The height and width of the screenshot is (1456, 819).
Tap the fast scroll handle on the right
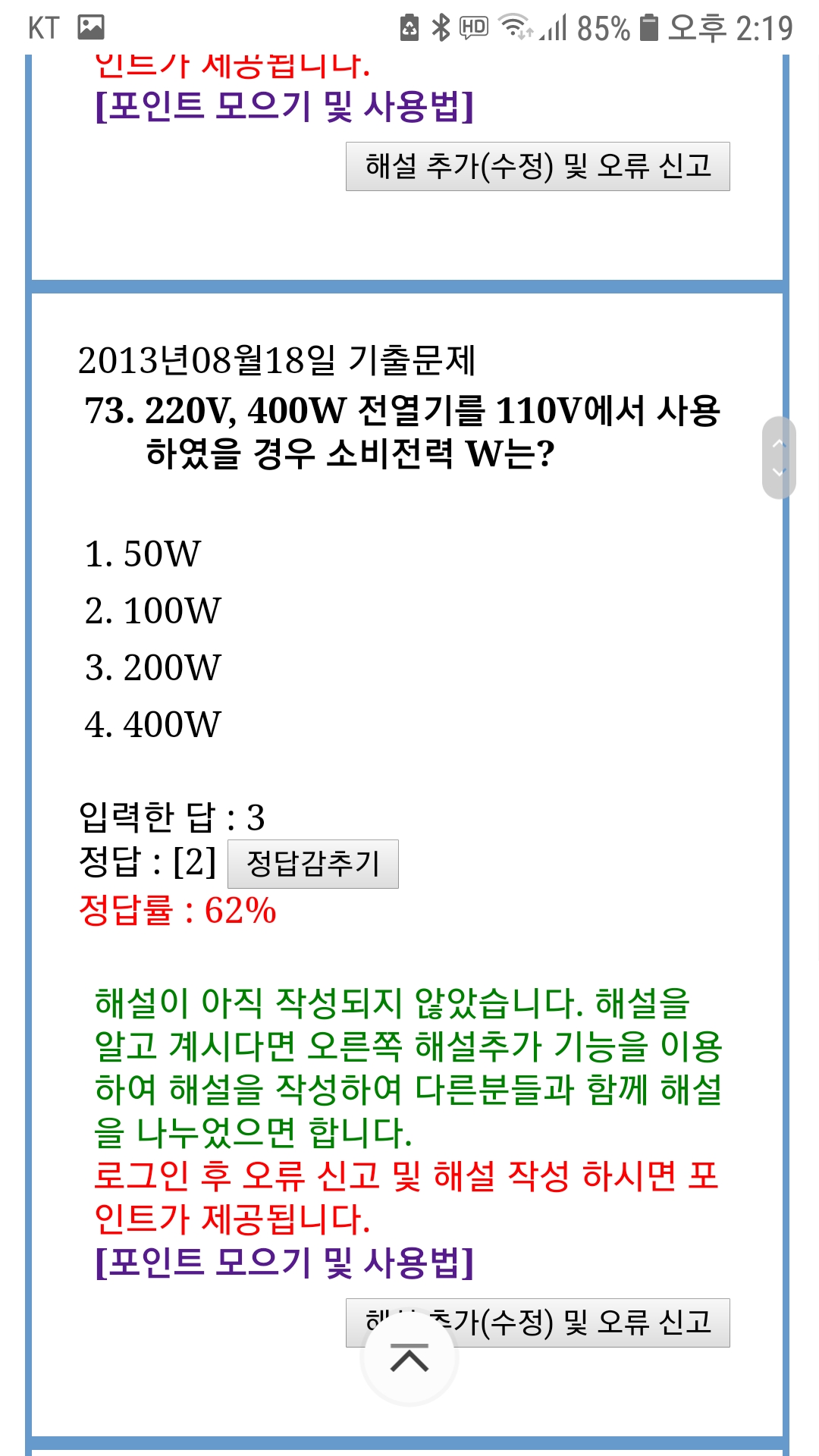779,457
